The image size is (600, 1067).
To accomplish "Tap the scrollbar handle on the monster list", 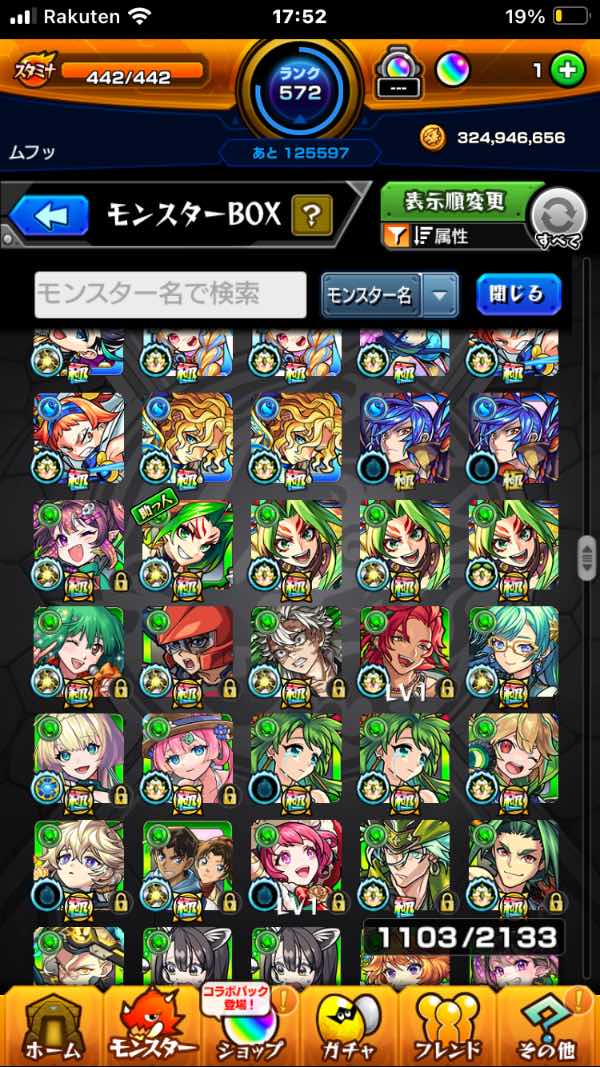I will [586, 552].
